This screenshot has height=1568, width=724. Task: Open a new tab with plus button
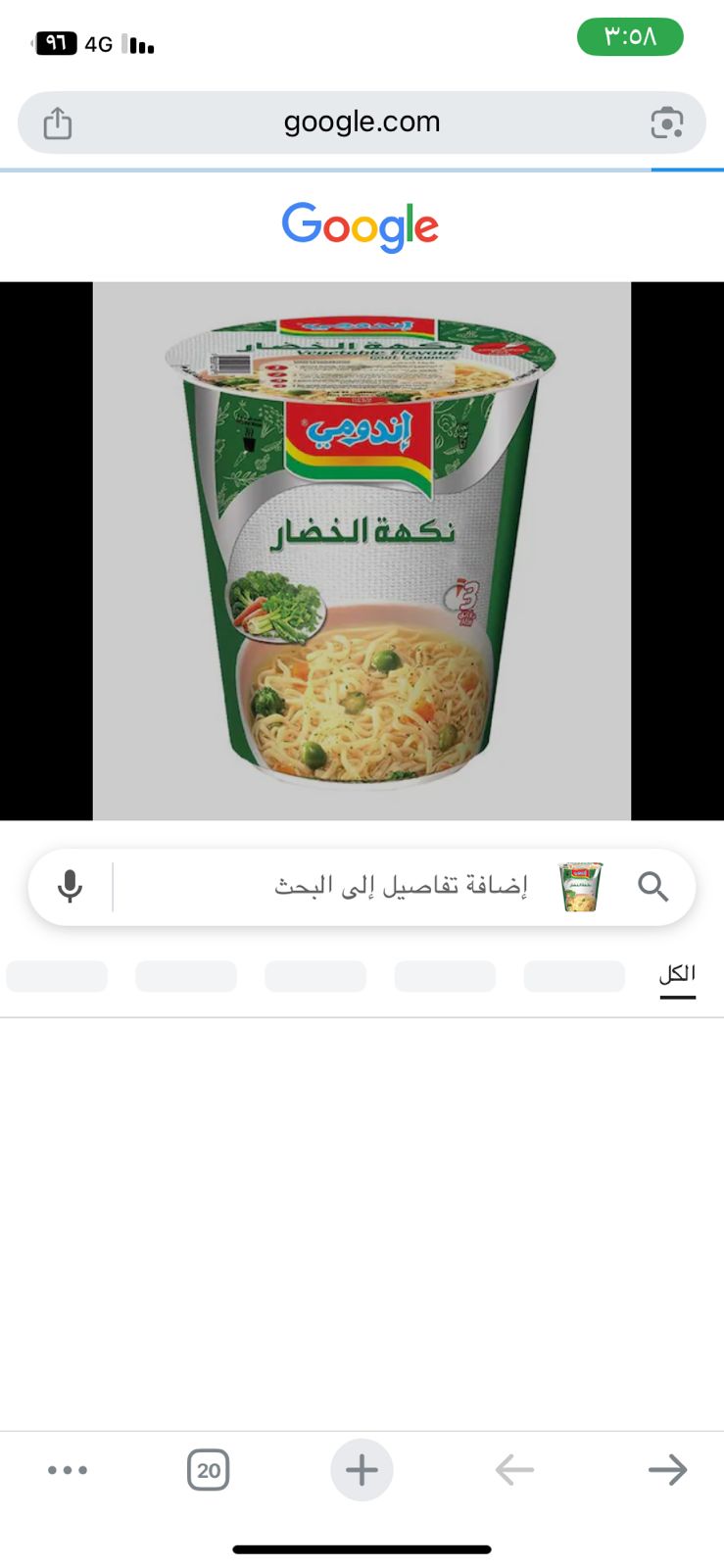tap(362, 1470)
